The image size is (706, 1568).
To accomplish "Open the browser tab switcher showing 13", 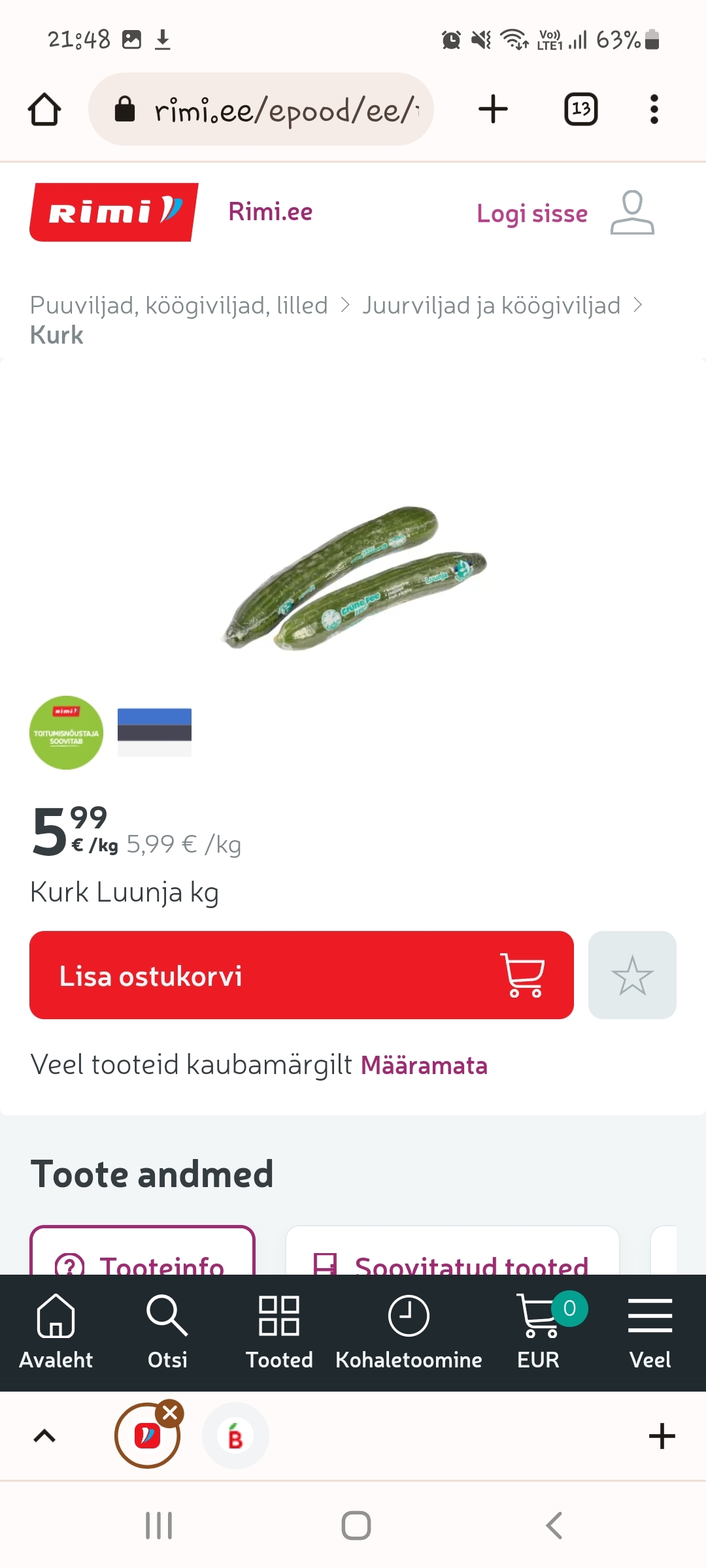I will (580, 109).
